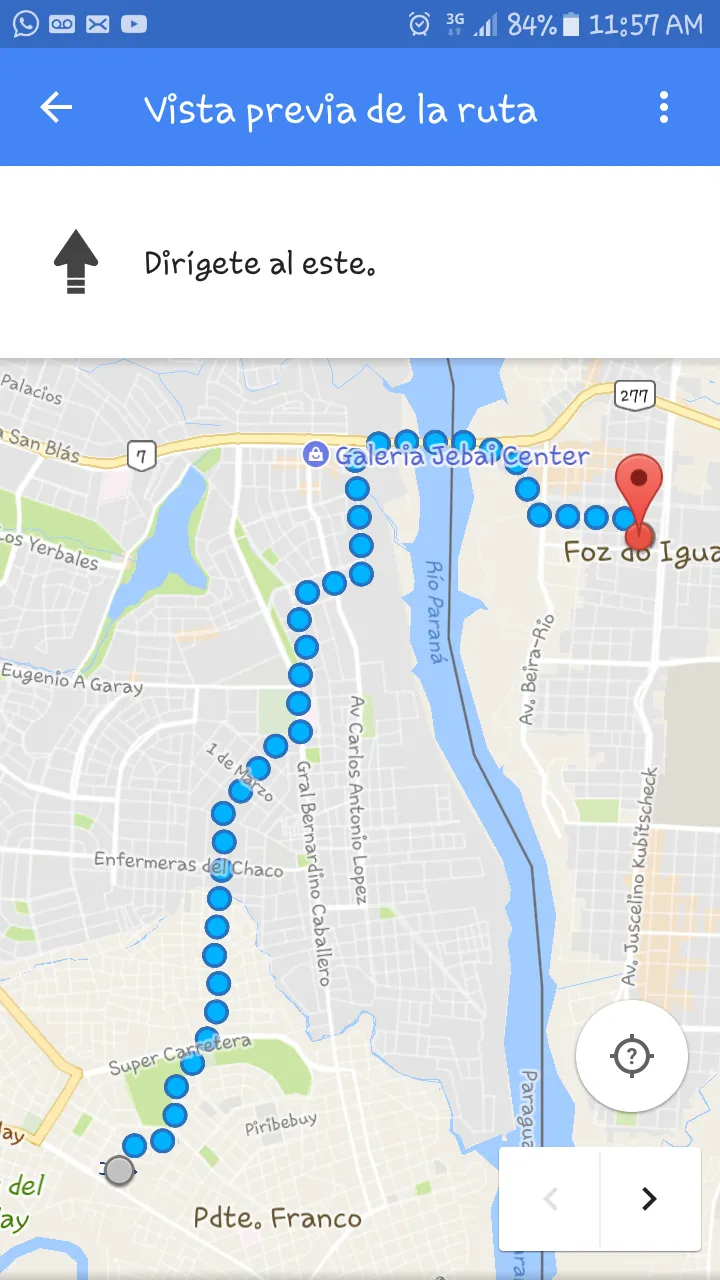Advance to the next route step
Screen dimensions: 720x1280
pos(650,1198)
